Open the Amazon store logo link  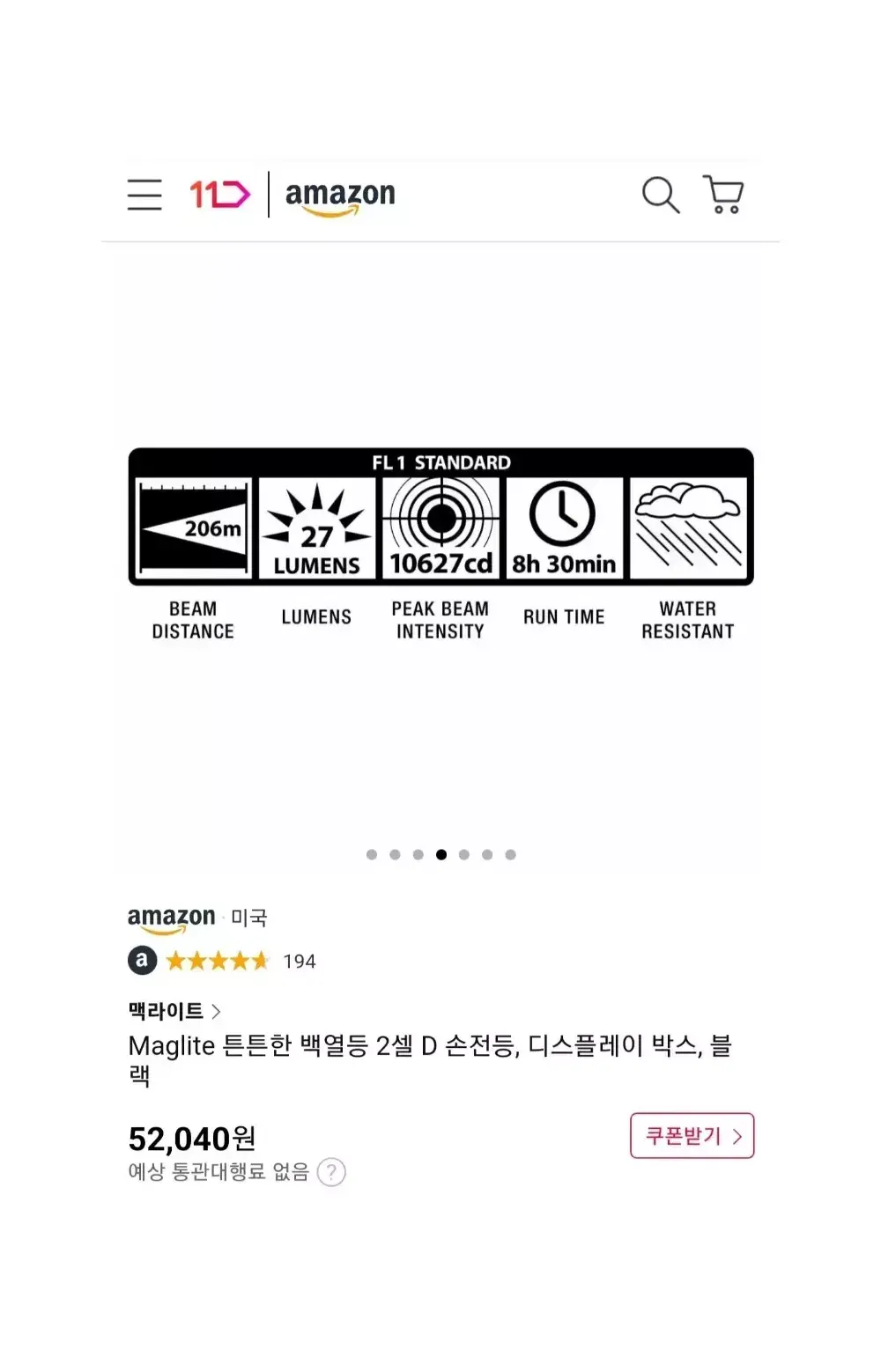(340, 195)
